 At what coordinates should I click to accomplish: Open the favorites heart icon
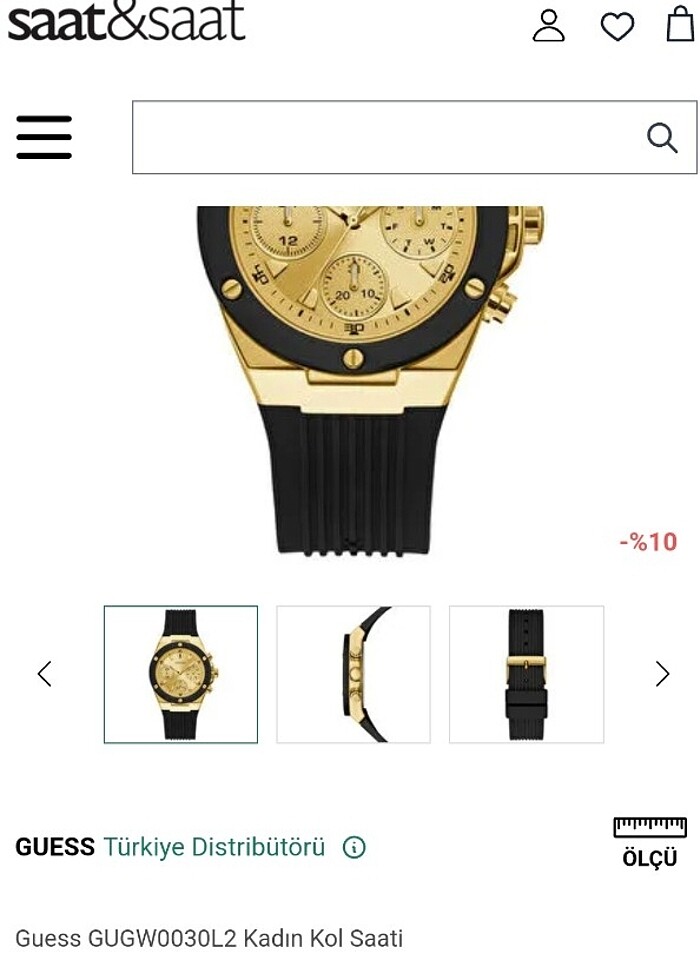pyautogui.click(x=617, y=26)
